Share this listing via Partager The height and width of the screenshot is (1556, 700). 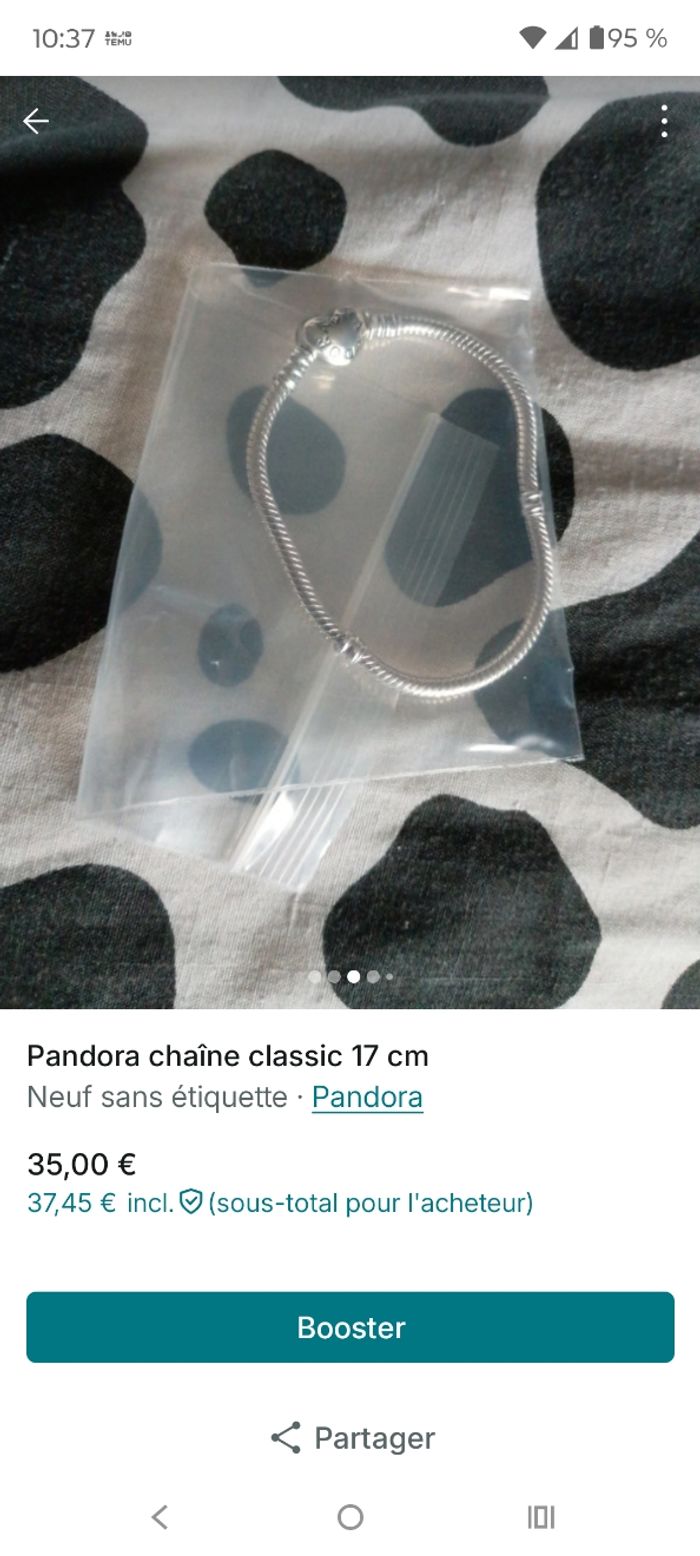coord(352,1438)
